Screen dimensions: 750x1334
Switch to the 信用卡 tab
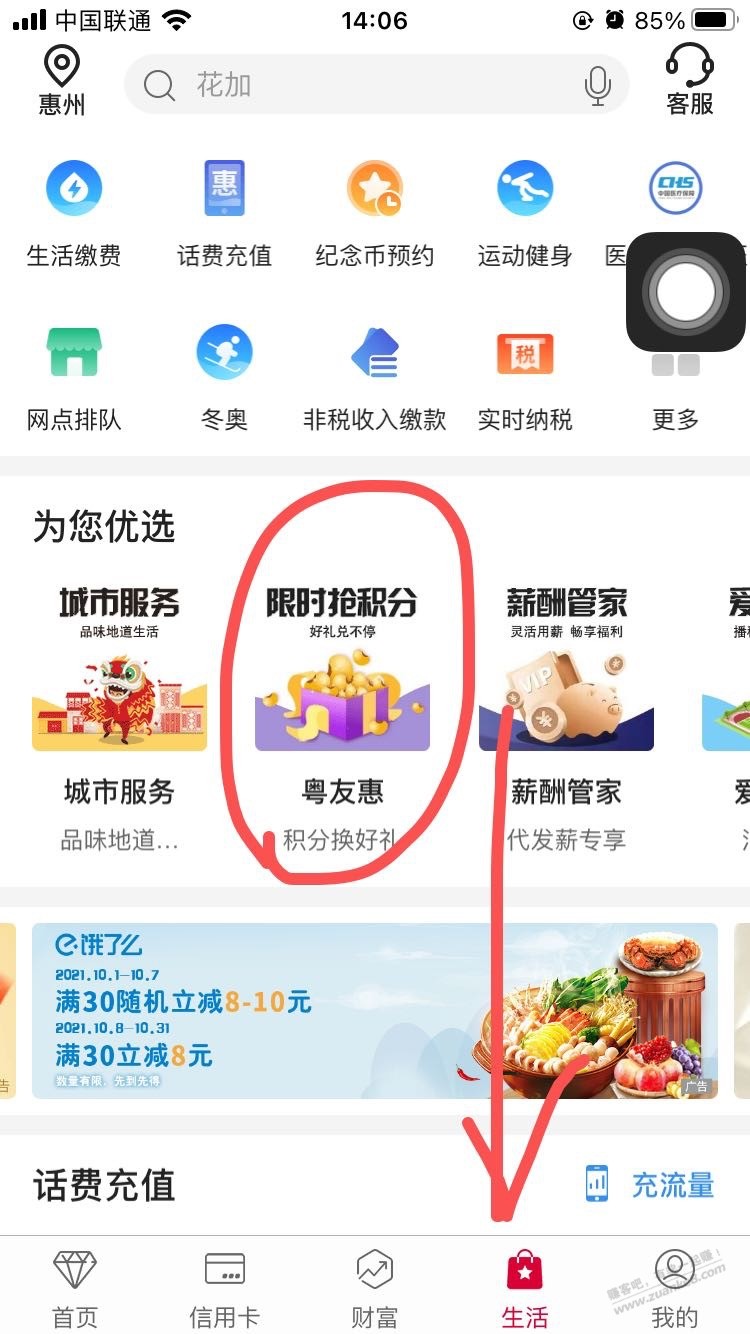[x=224, y=1288]
